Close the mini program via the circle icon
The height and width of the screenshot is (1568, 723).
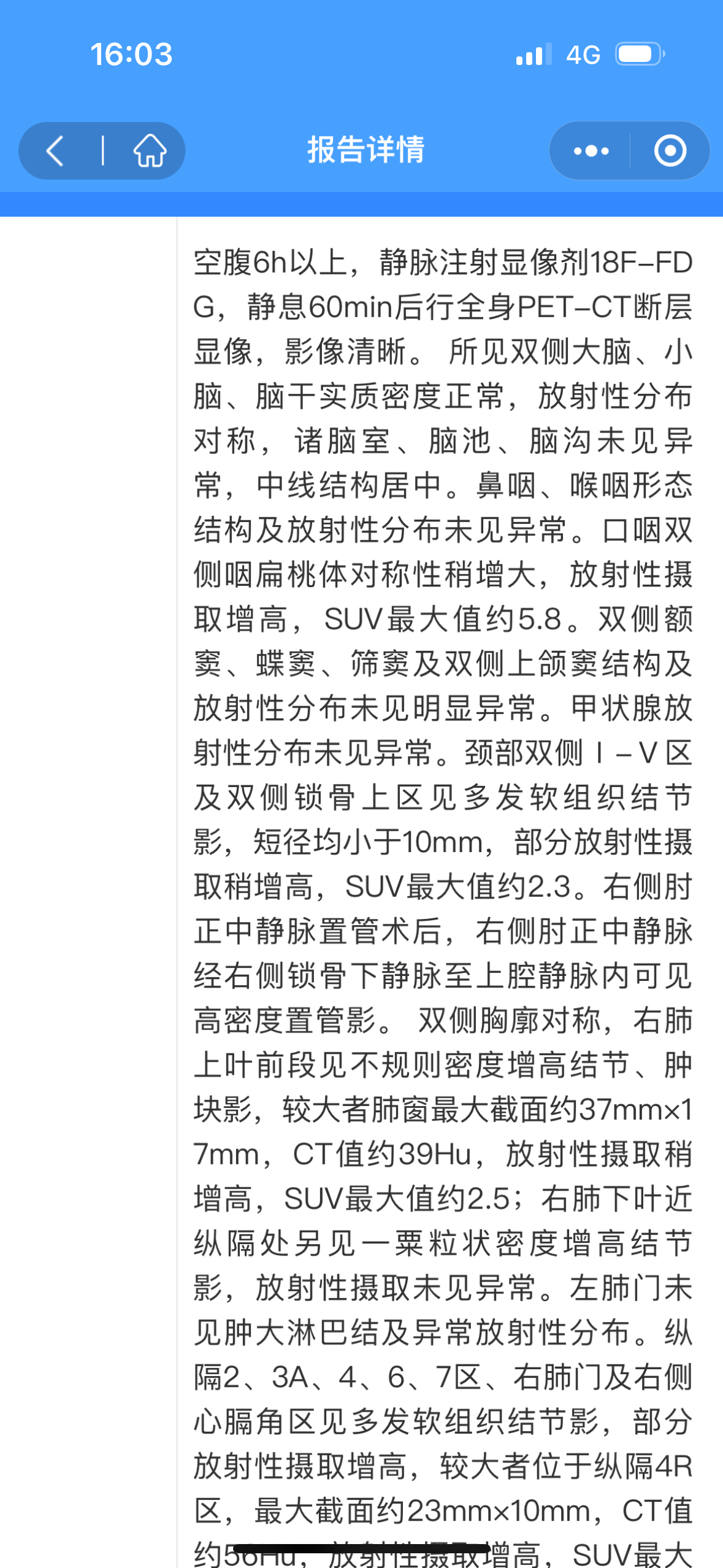[670, 151]
